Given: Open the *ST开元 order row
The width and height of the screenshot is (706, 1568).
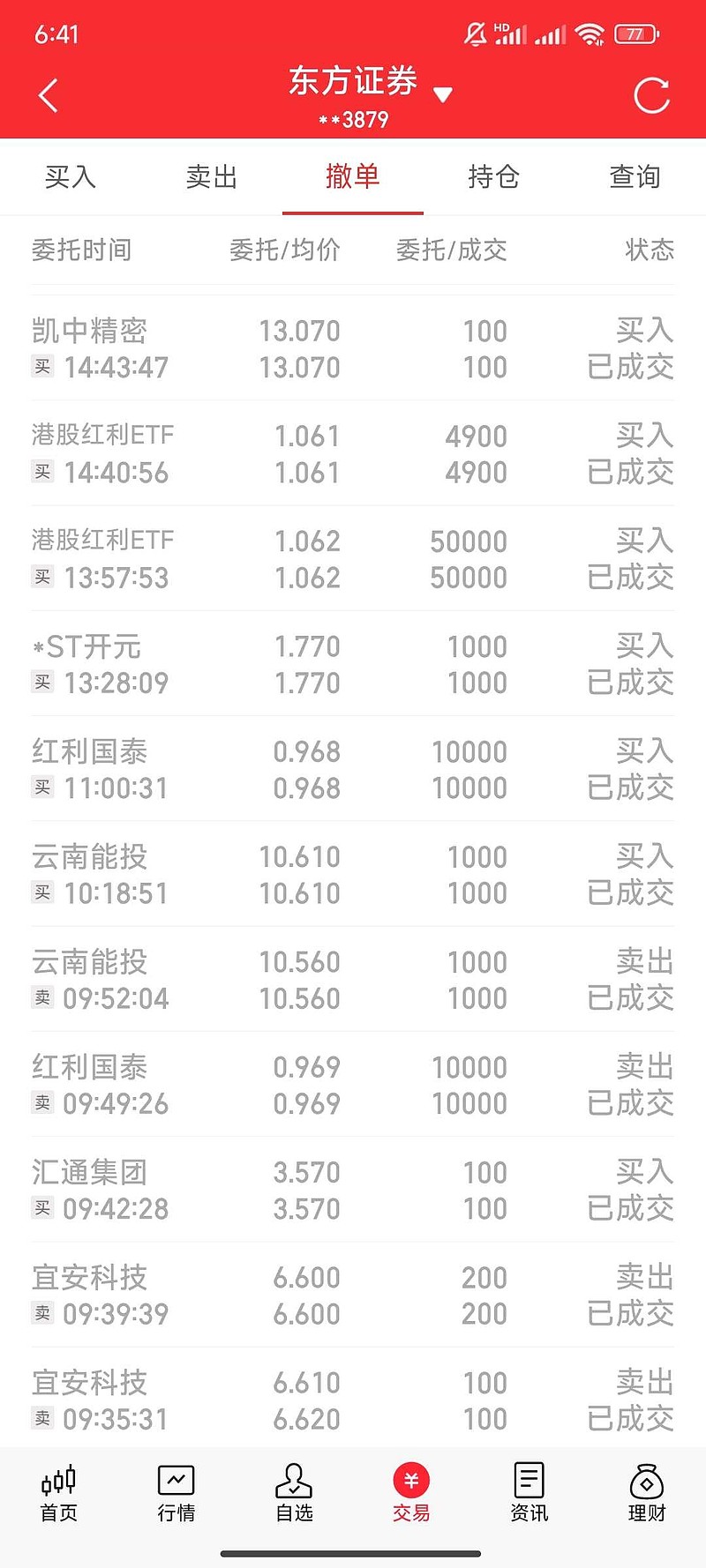Looking at the screenshot, I should (x=353, y=663).
